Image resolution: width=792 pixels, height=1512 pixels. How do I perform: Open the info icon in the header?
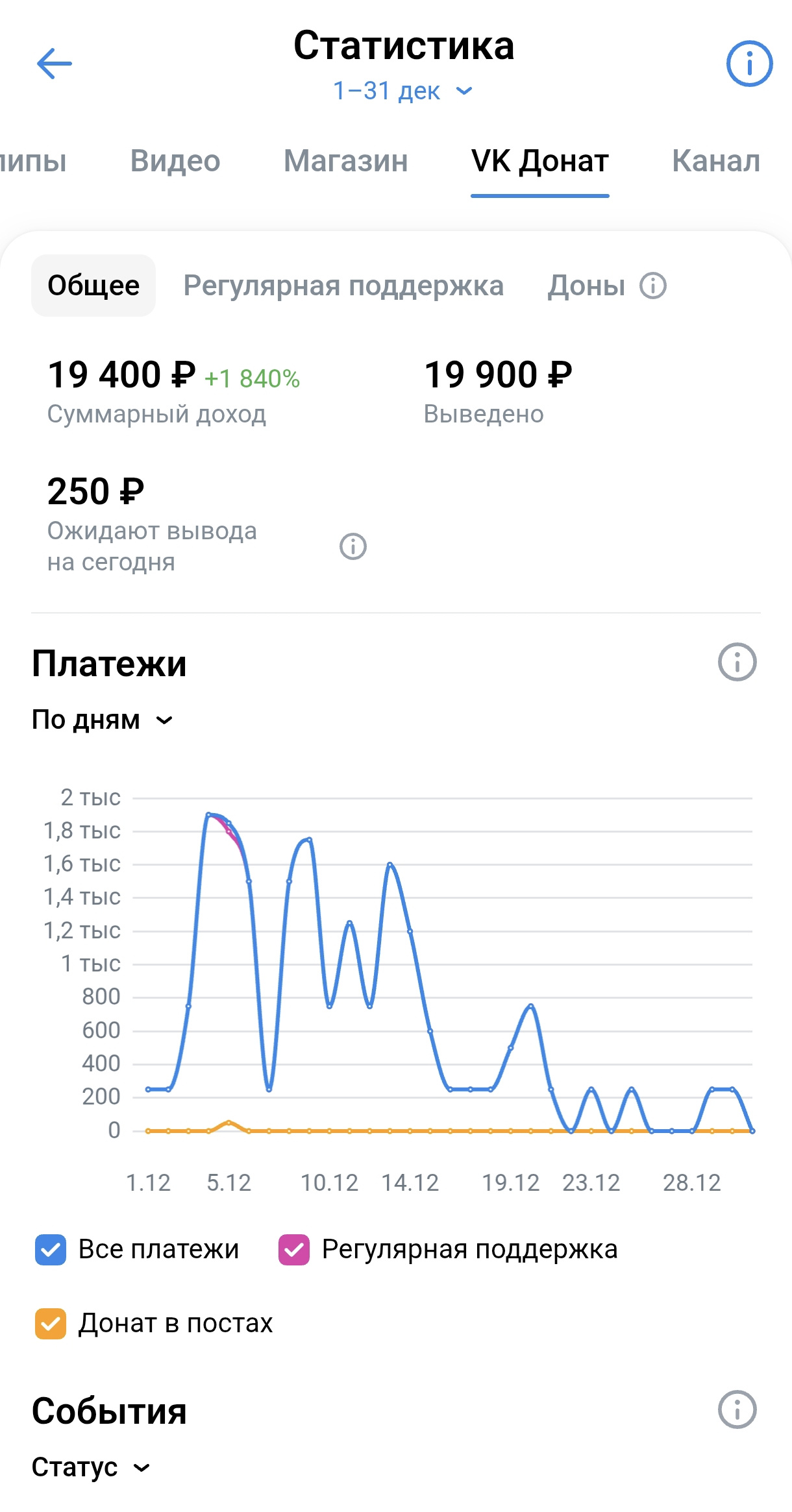tap(749, 64)
